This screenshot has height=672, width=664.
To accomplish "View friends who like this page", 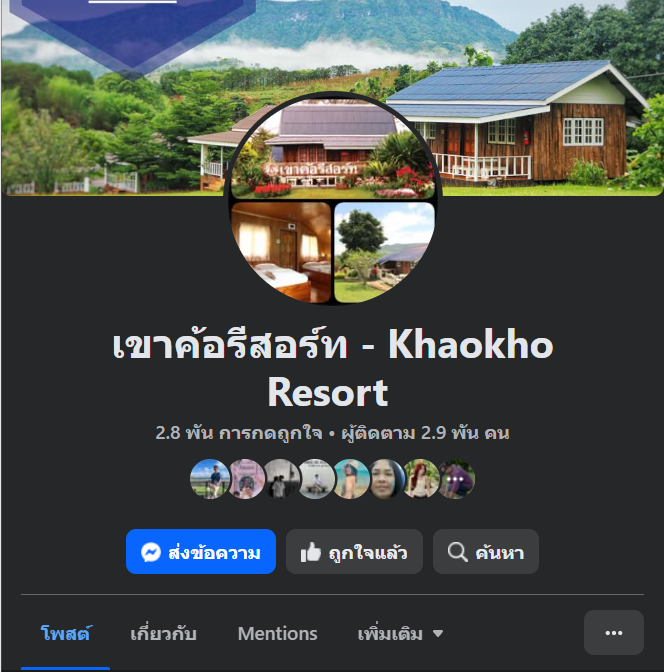I will pyautogui.click(x=332, y=480).
